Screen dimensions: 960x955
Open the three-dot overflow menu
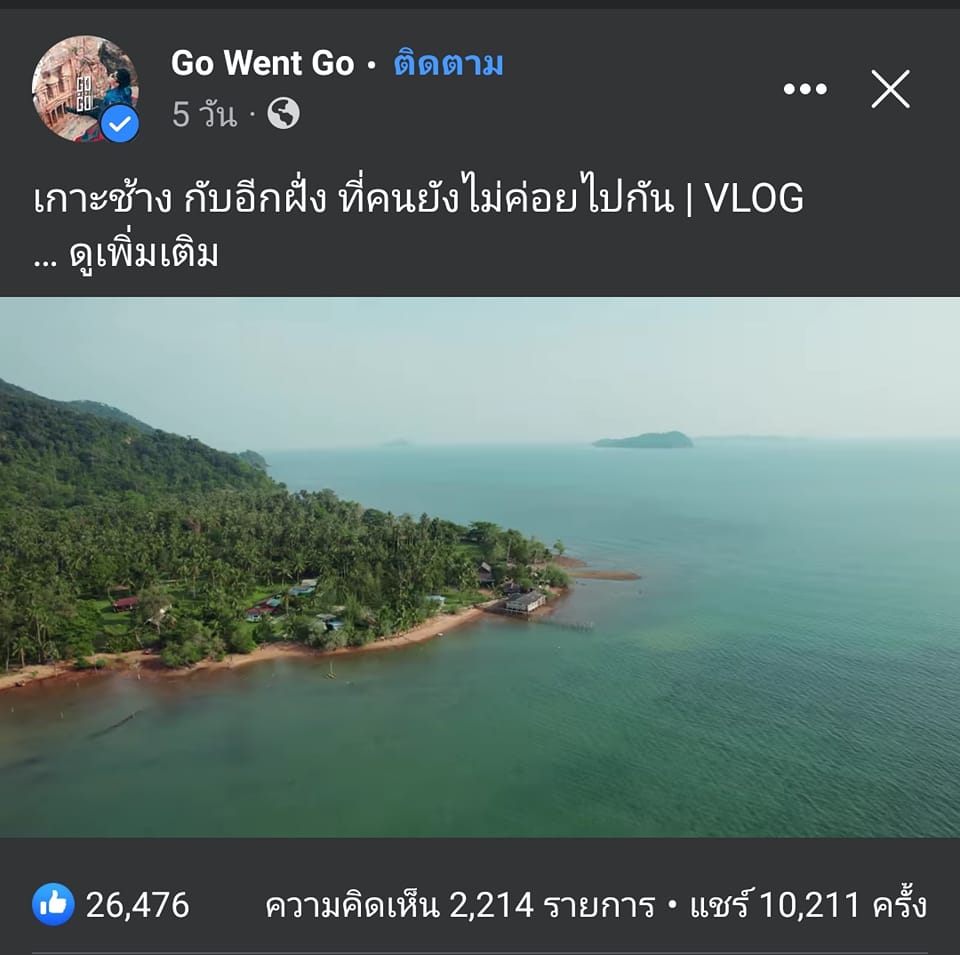[x=805, y=90]
